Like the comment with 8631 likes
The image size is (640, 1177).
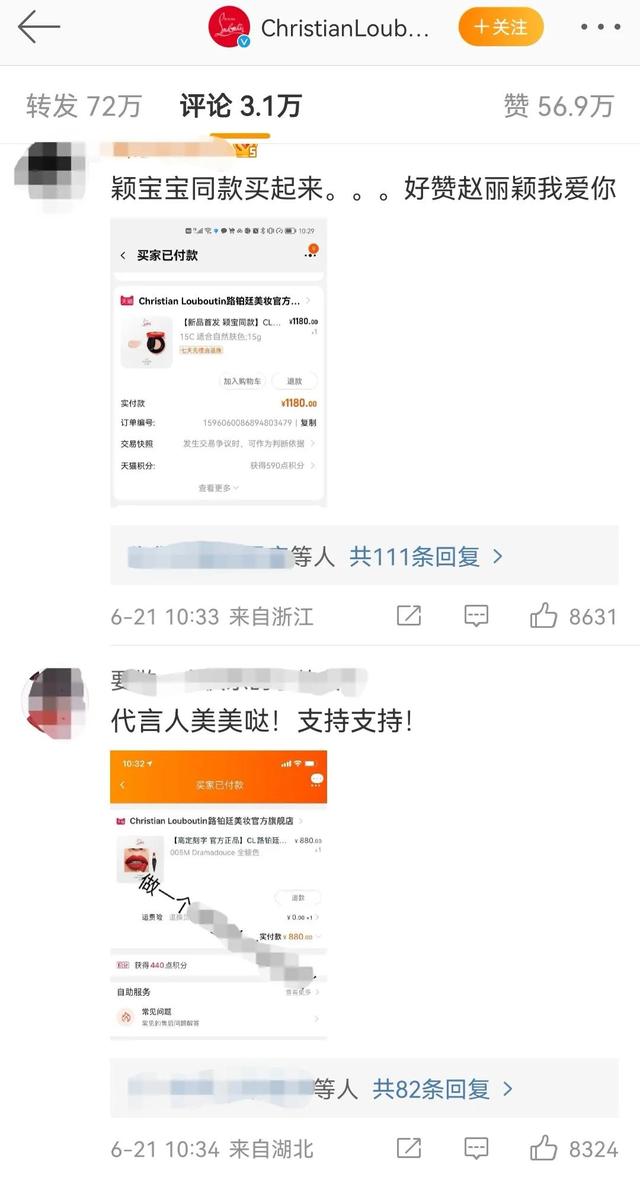click(x=545, y=616)
